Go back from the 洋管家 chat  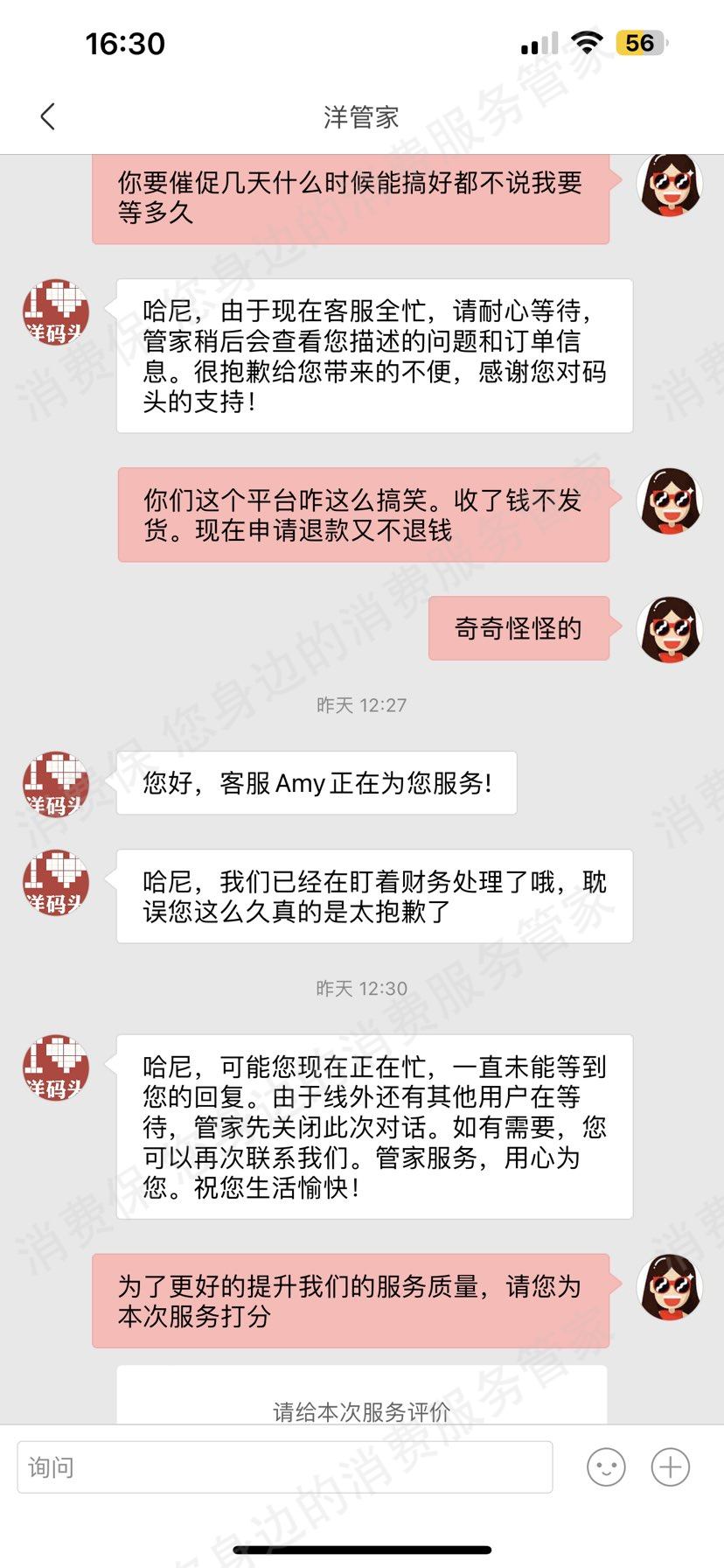click(48, 116)
